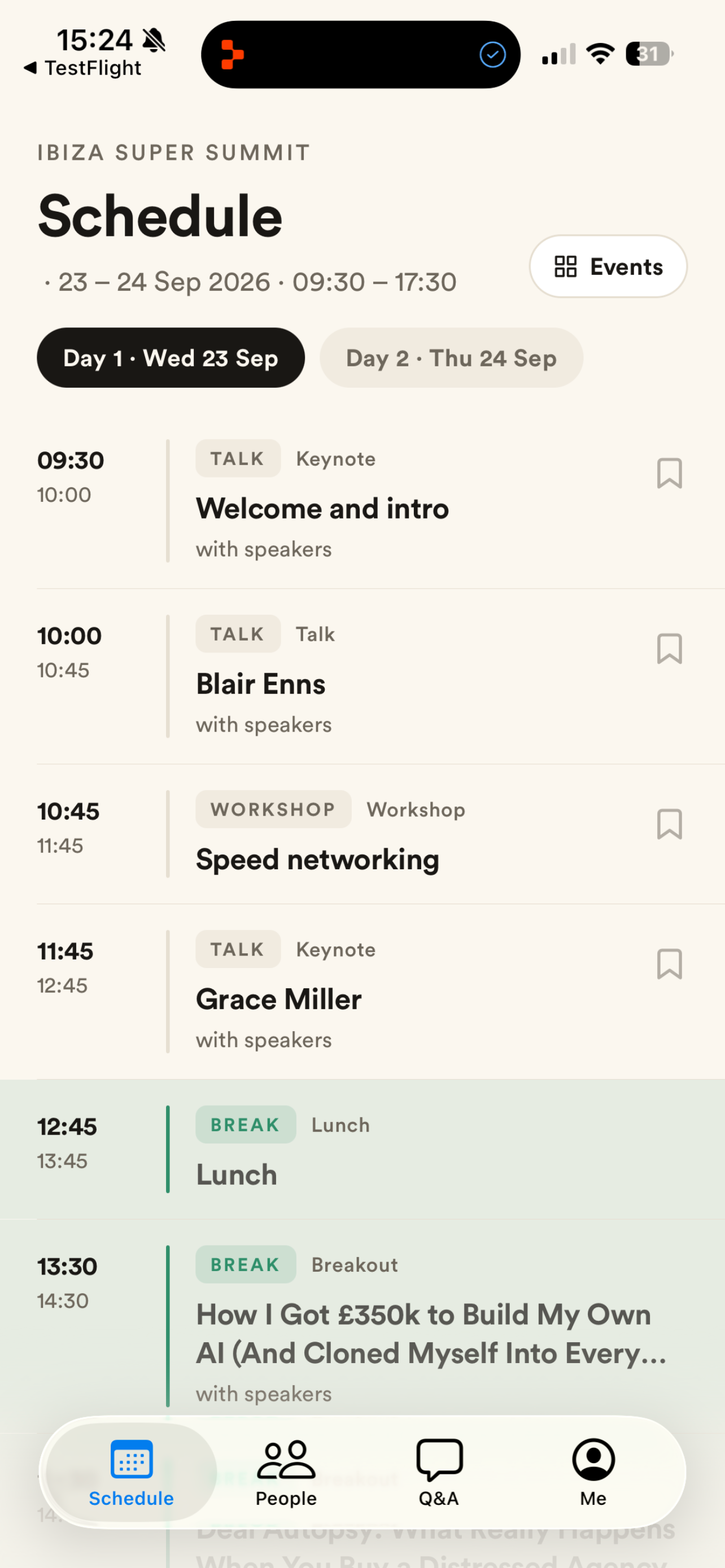Viewport: 725px width, 1568px height.
Task: Bookmark the Blair Enns talk
Action: click(x=669, y=649)
